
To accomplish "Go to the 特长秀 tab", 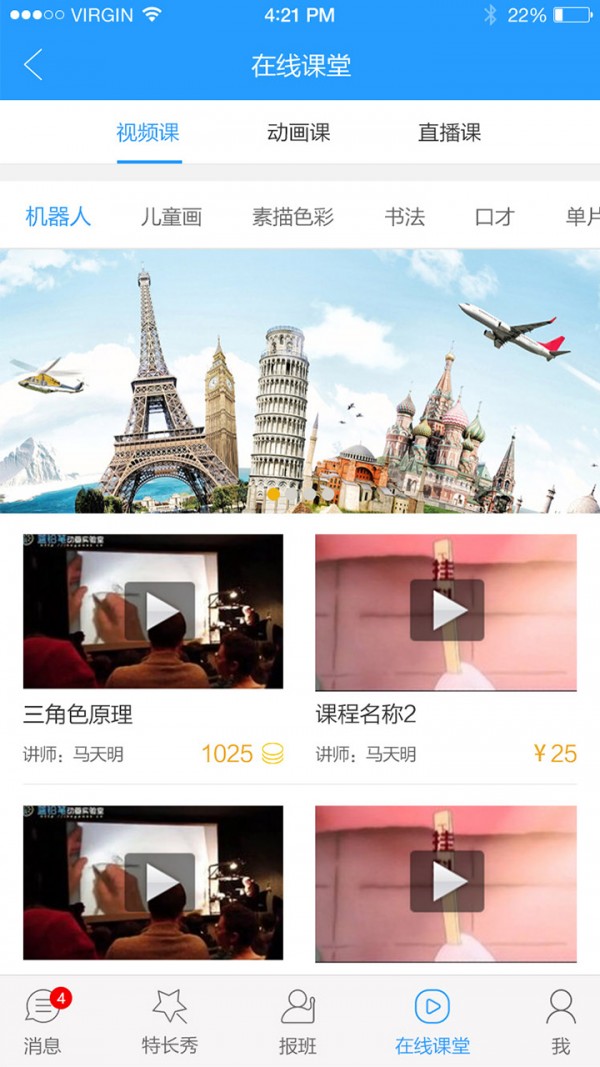I will click(x=170, y=1021).
